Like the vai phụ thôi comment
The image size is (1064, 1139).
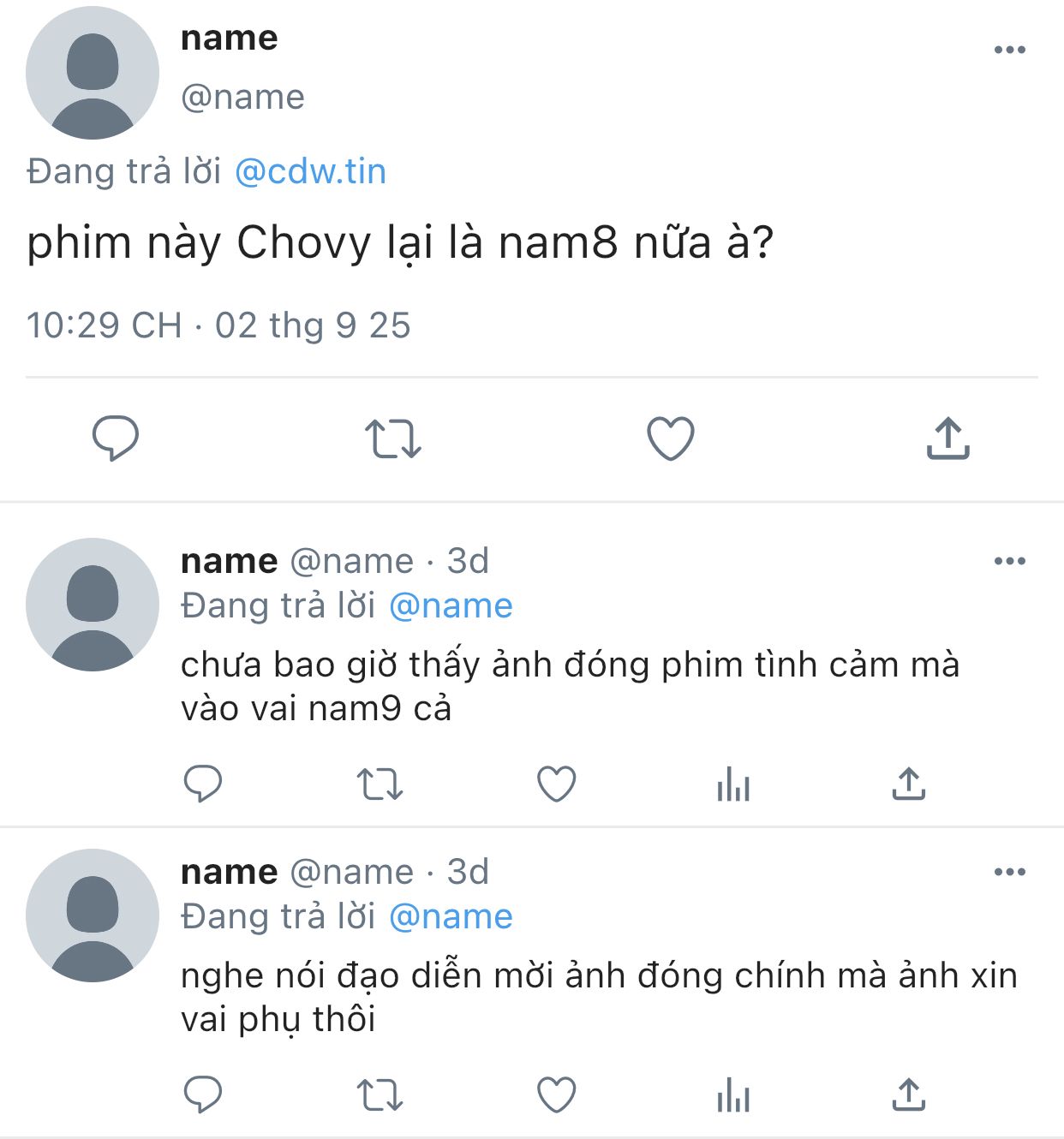click(556, 1094)
